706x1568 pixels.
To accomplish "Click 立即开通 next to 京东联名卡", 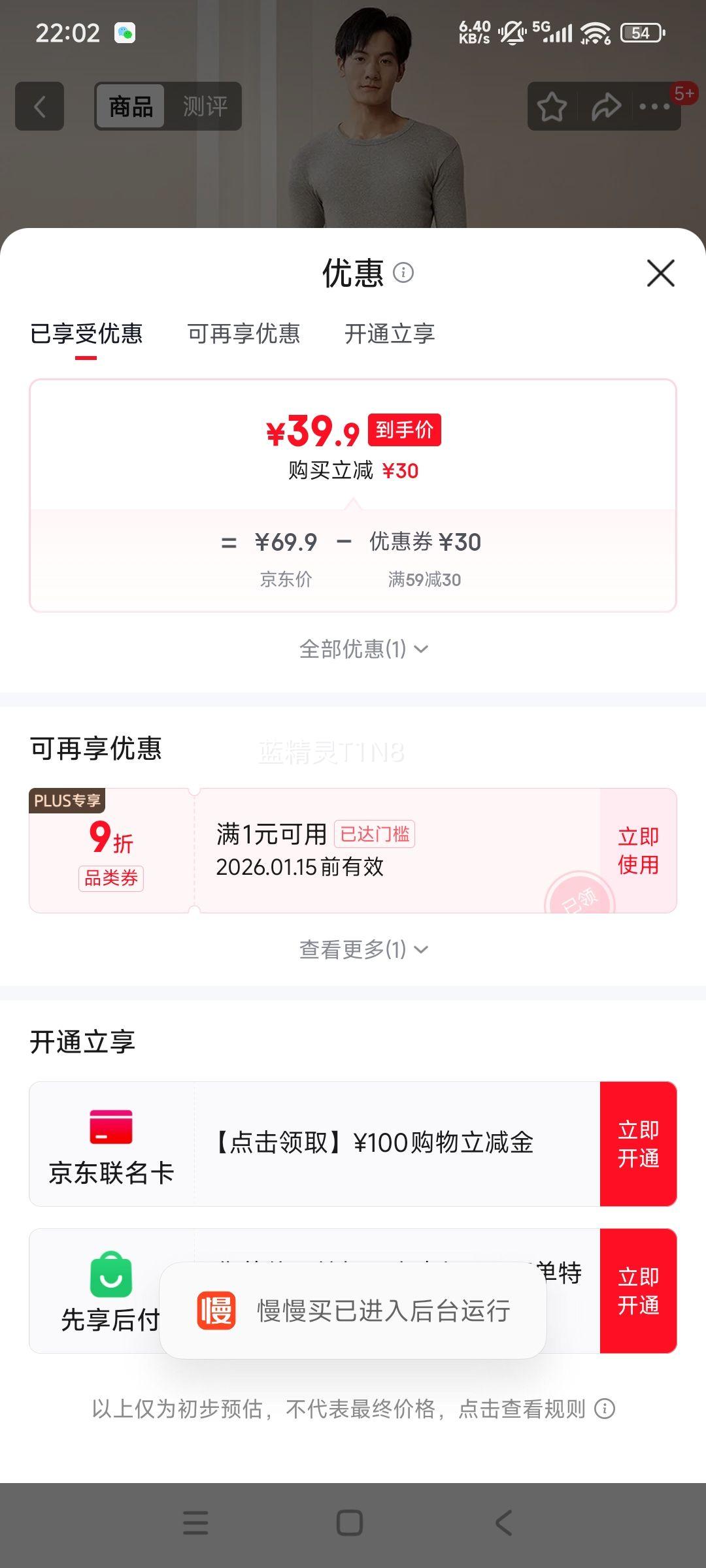I will pyautogui.click(x=639, y=1143).
